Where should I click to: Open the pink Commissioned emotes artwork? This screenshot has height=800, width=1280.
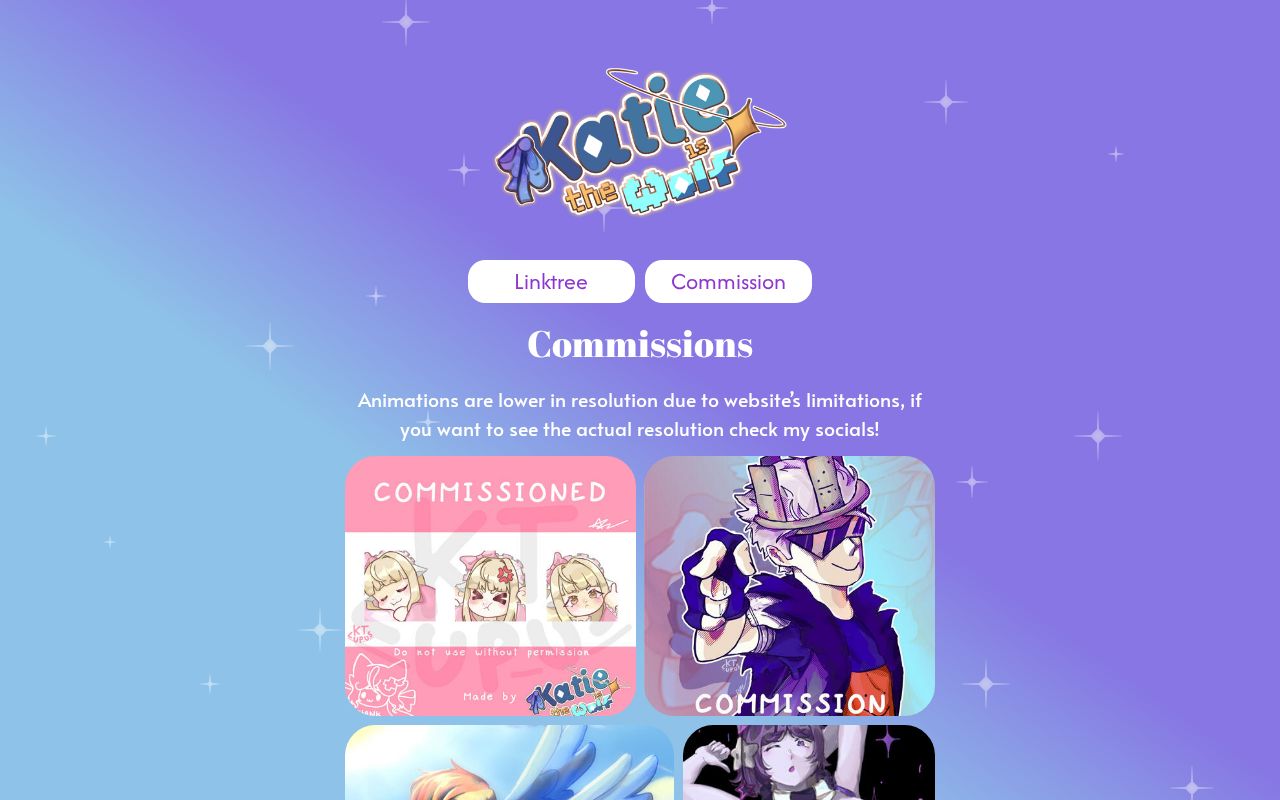point(490,585)
